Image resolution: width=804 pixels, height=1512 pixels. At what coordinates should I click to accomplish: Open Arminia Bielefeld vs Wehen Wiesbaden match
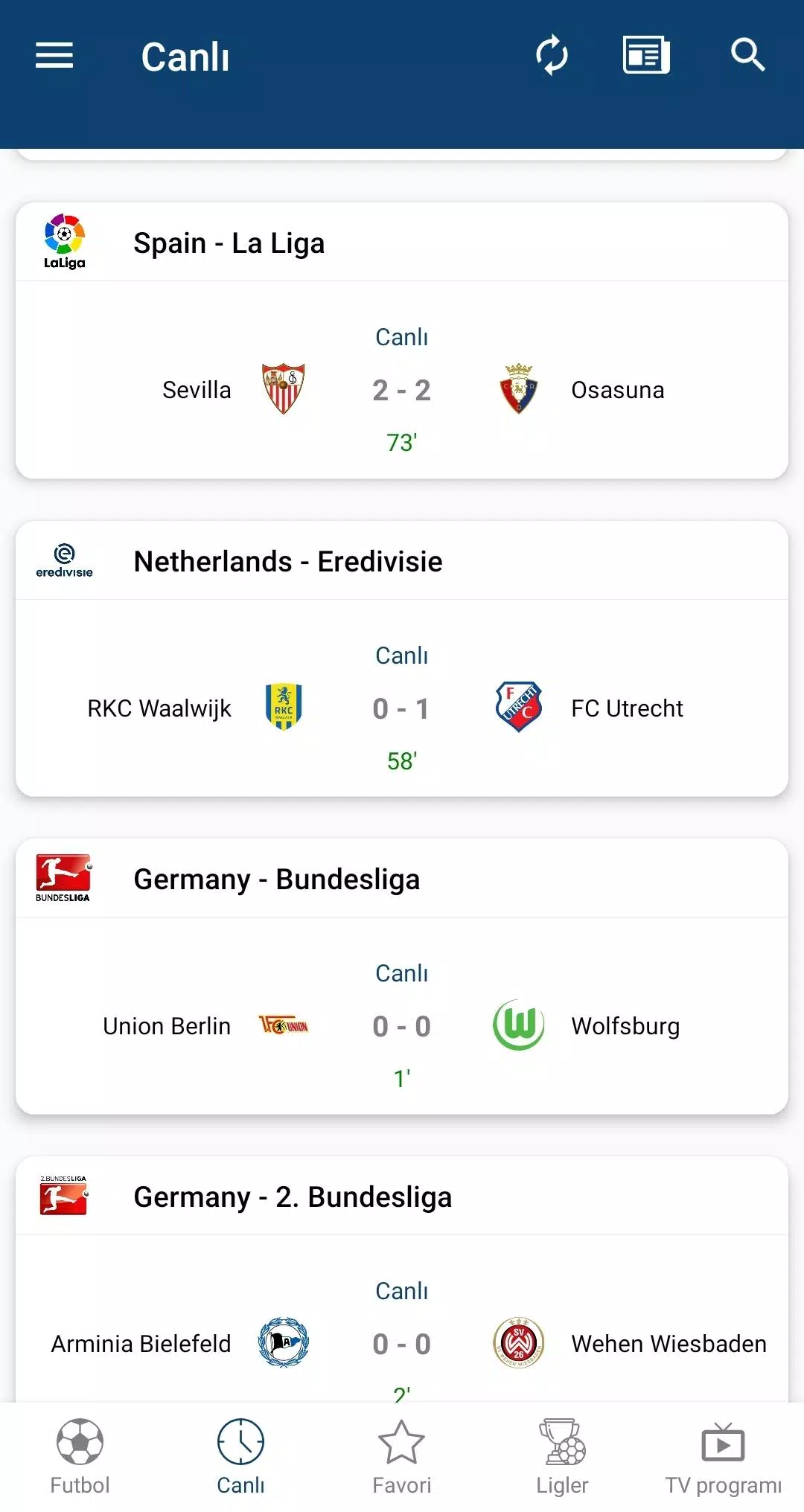pyautogui.click(x=402, y=1344)
